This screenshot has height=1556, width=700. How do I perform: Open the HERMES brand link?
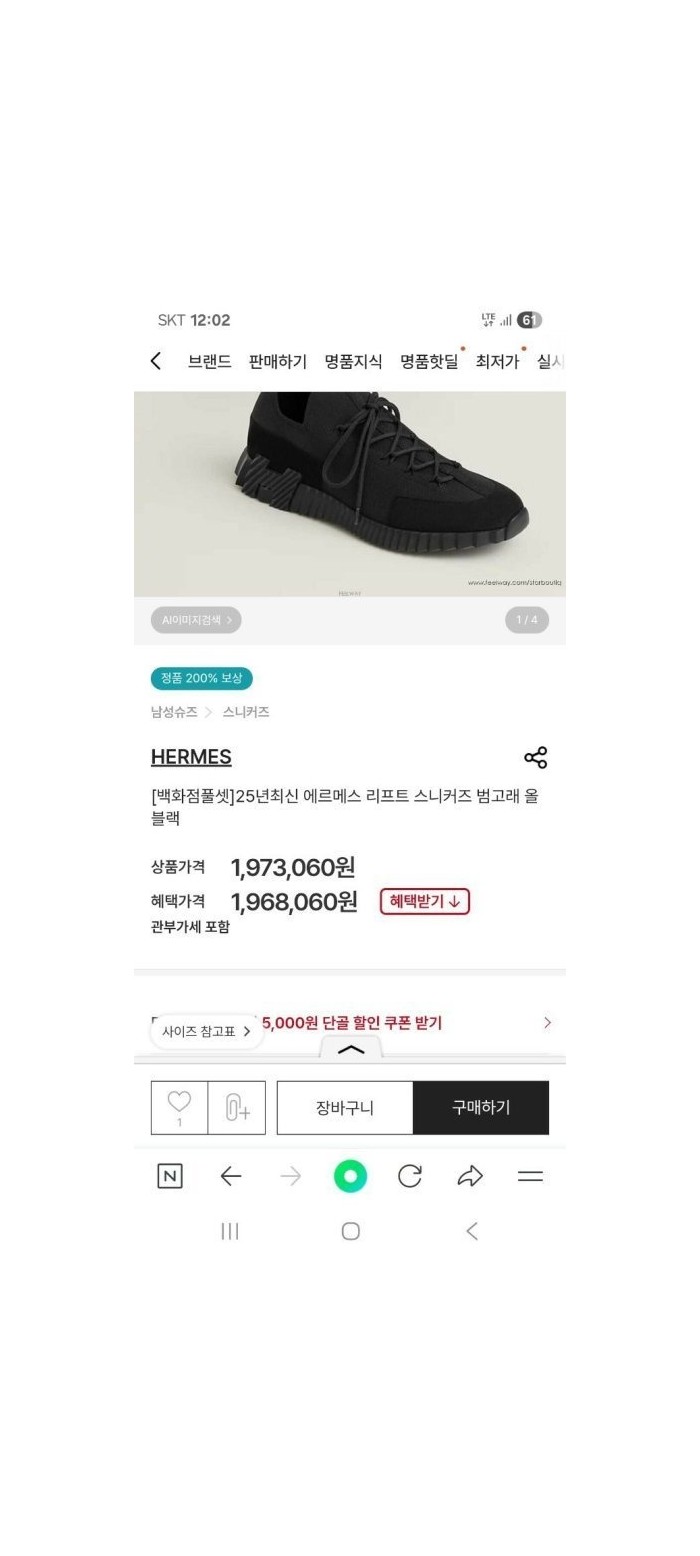pyautogui.click(x=191, y=757)
